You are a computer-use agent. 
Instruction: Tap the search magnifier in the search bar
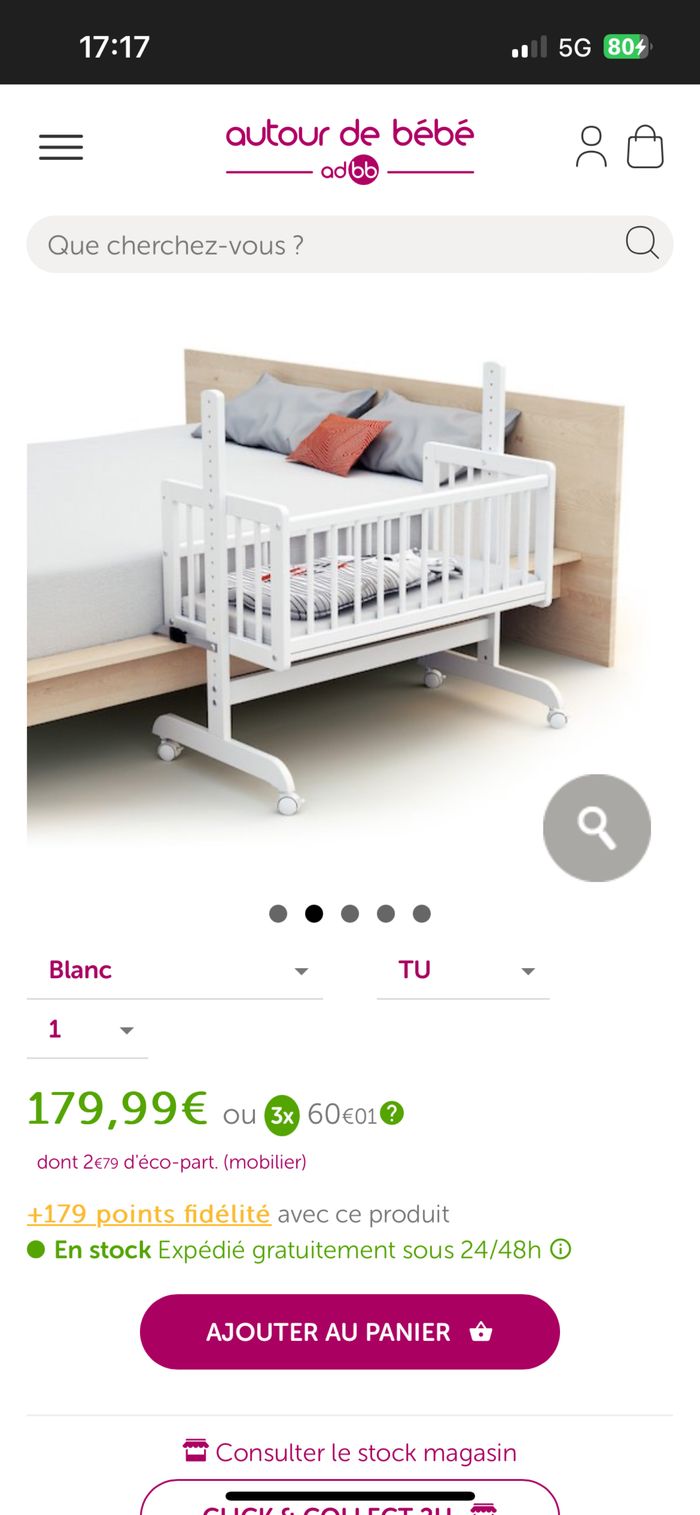(641, 243)
